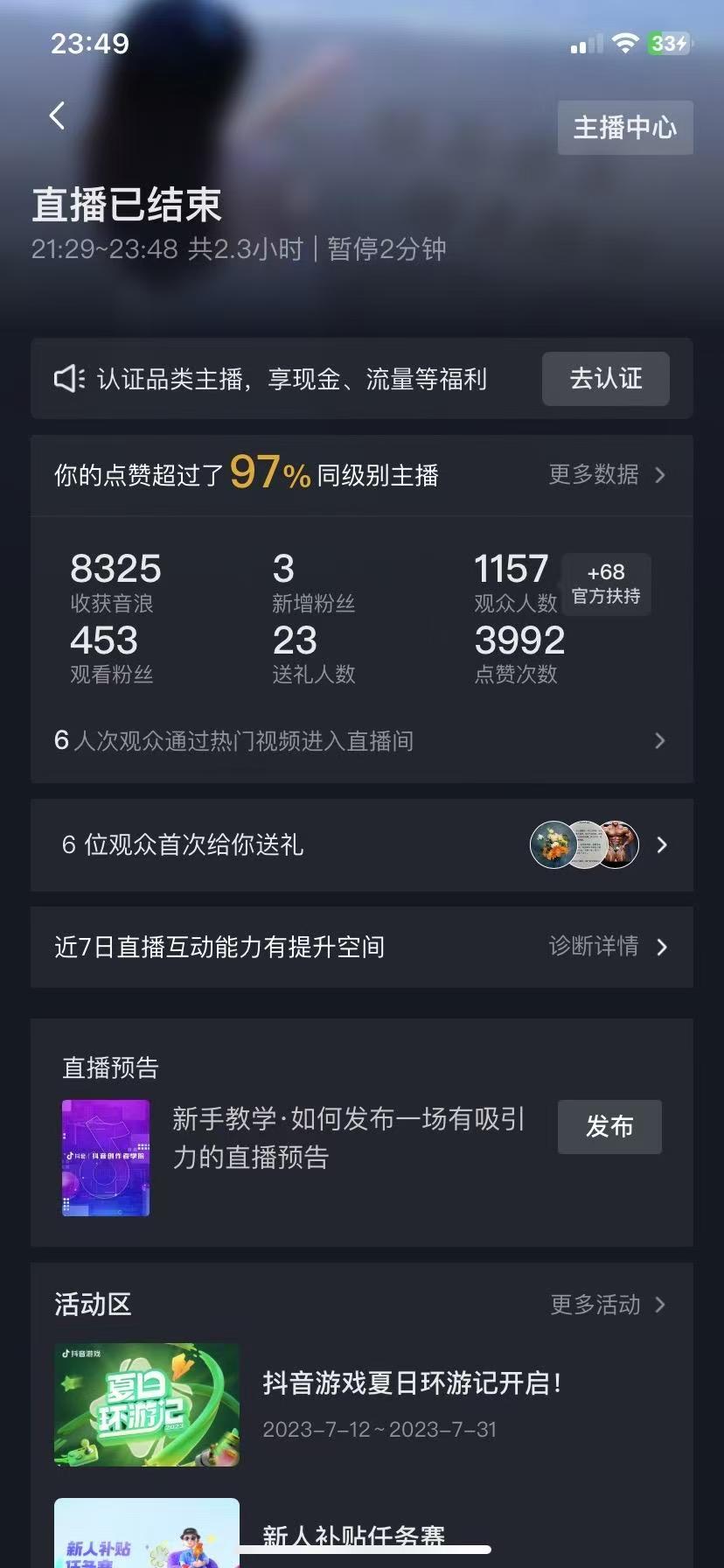The image size is (724, 1568).
Task: Open the 新人补贴任务赛 activity
Action: click(353, 1535)
